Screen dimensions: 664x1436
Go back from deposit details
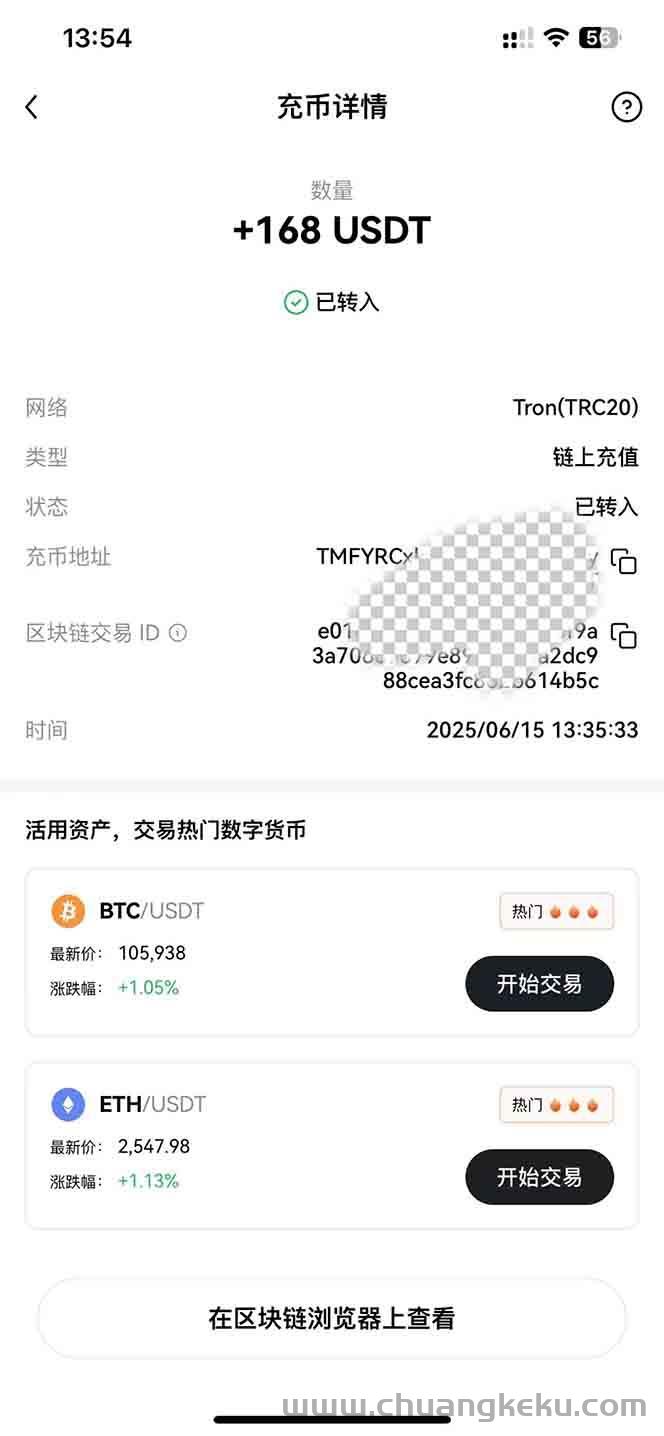(x=32, y=107)
